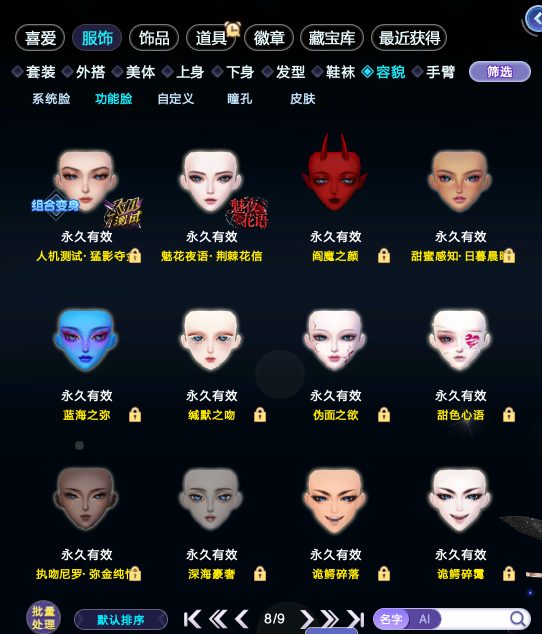Open the 默认排序 sort dropdown
Screen dimensions: 542x634
[121, 619]
